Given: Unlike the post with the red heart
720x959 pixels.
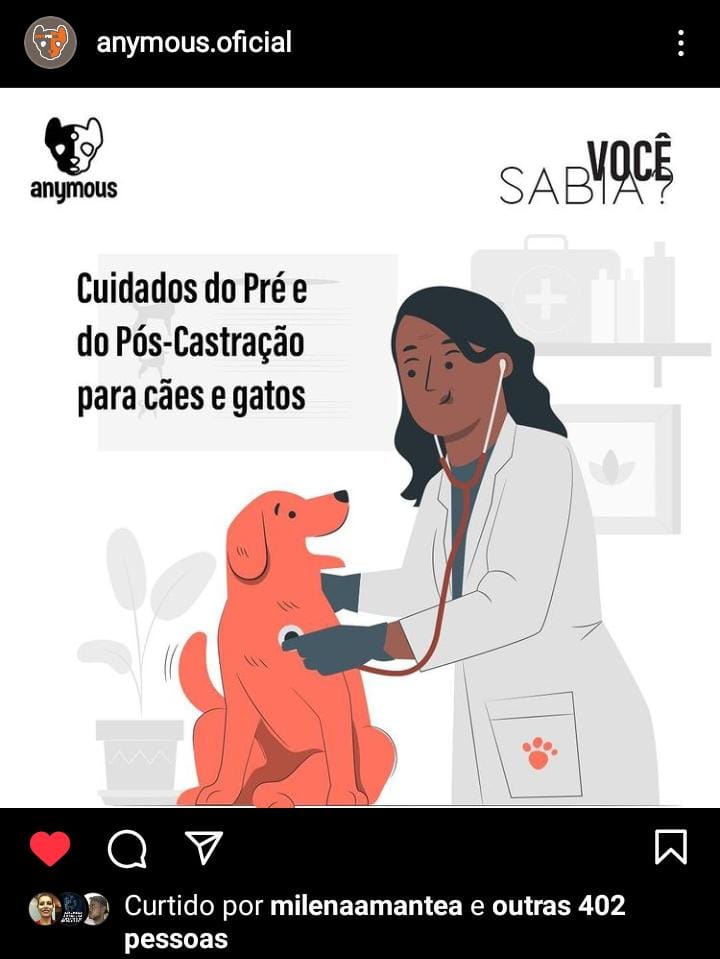Looking at the screenshot, I should click(50, 848).
